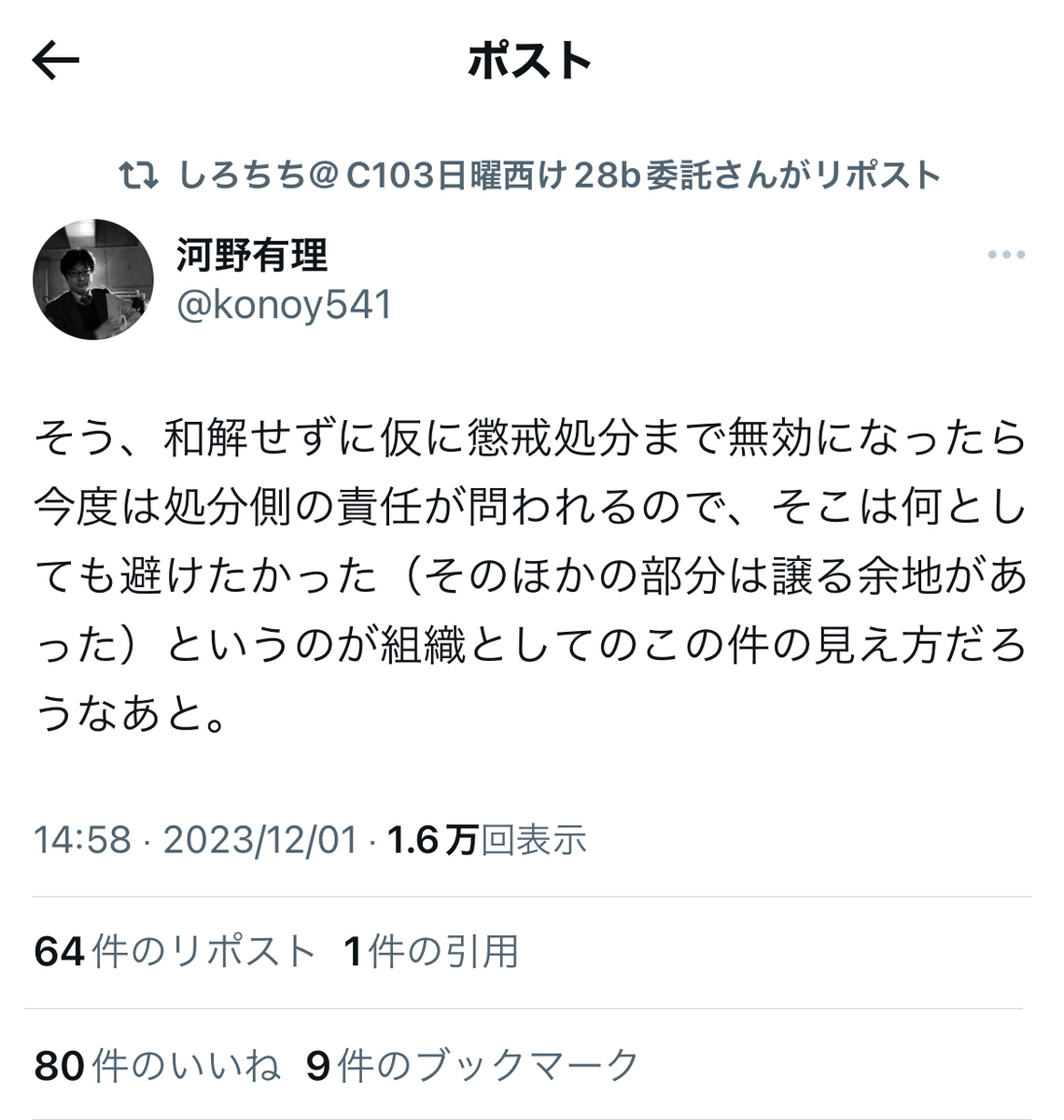View the 64件のリポスト list
The width and height of the screenshot is (1064, 1120).
coord(174,952)
